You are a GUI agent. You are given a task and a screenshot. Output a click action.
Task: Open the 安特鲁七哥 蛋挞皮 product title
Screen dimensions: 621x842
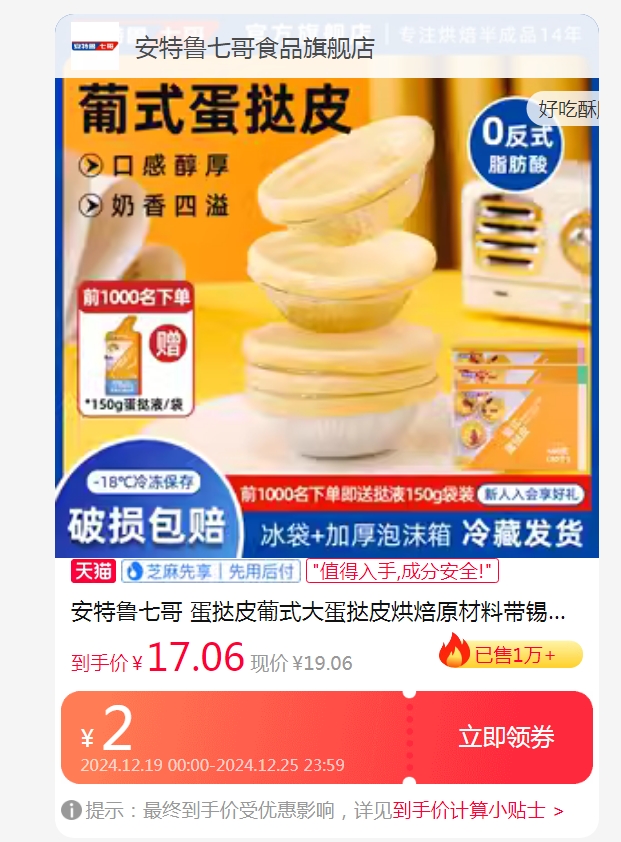(318, 612)
